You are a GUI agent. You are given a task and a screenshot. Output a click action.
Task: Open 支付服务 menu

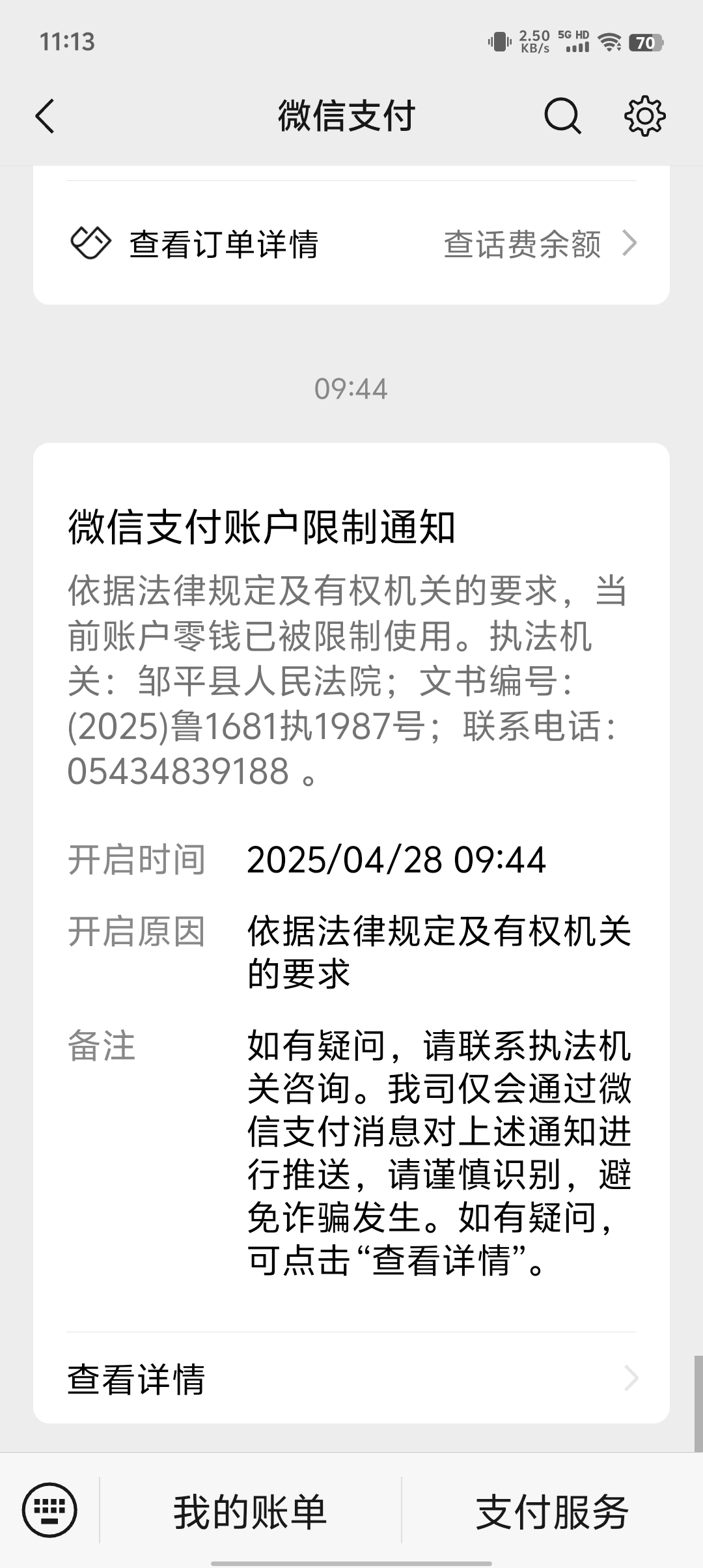(552, 1511)
